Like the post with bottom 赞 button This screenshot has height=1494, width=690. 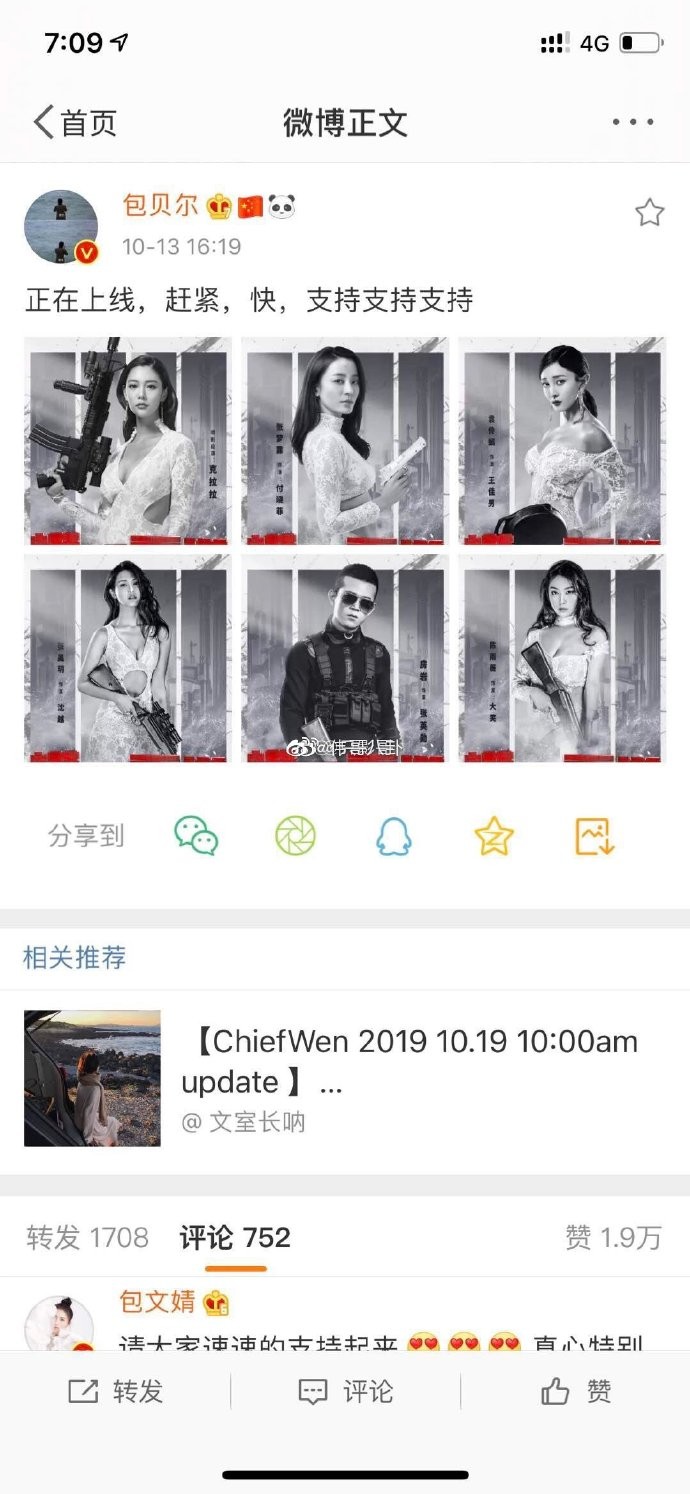click(575, 1391)
